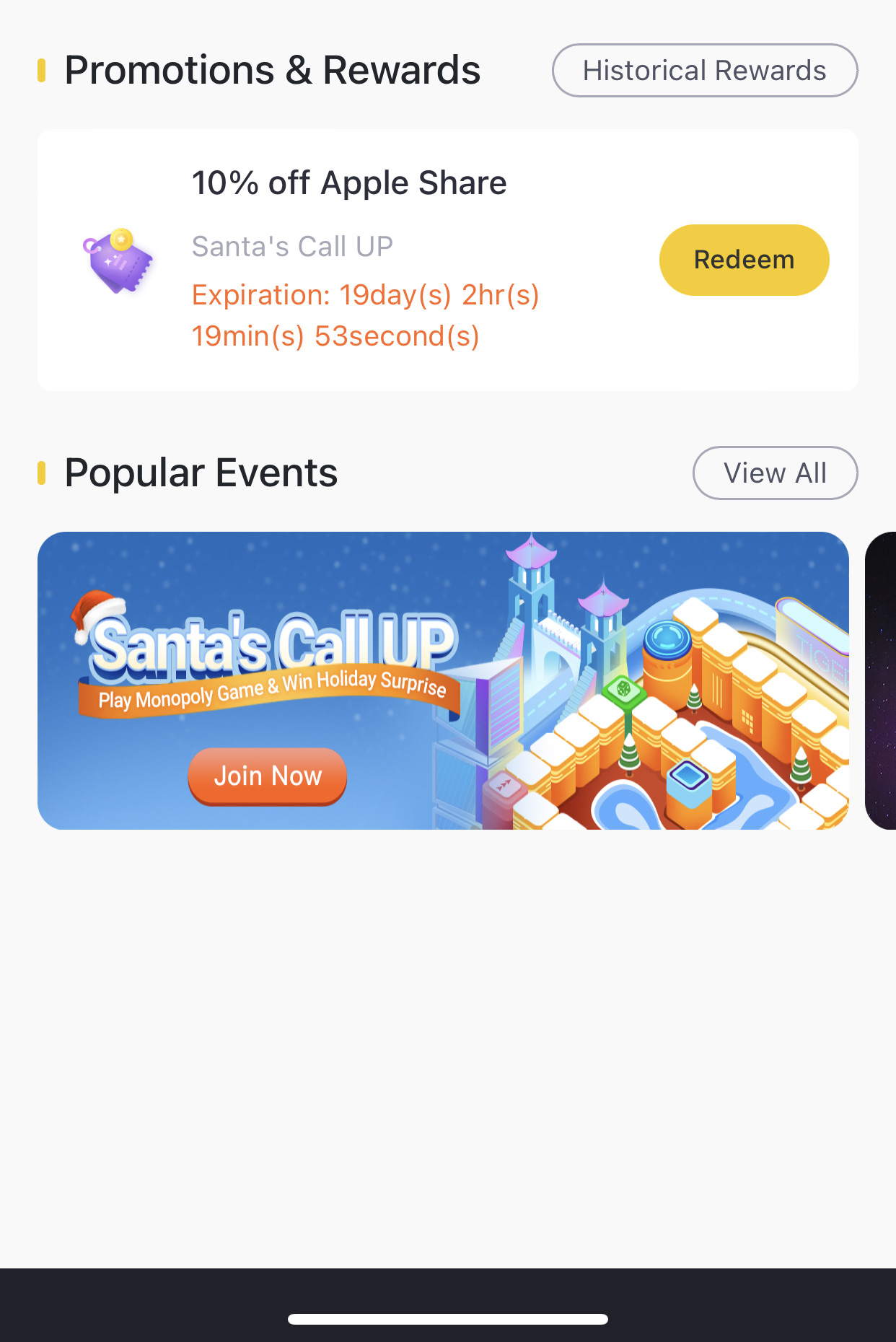The height and width of the screenshot is (1342, 896).
Task: Open the partially visible dark event card
Action: [x=882, y=680]
